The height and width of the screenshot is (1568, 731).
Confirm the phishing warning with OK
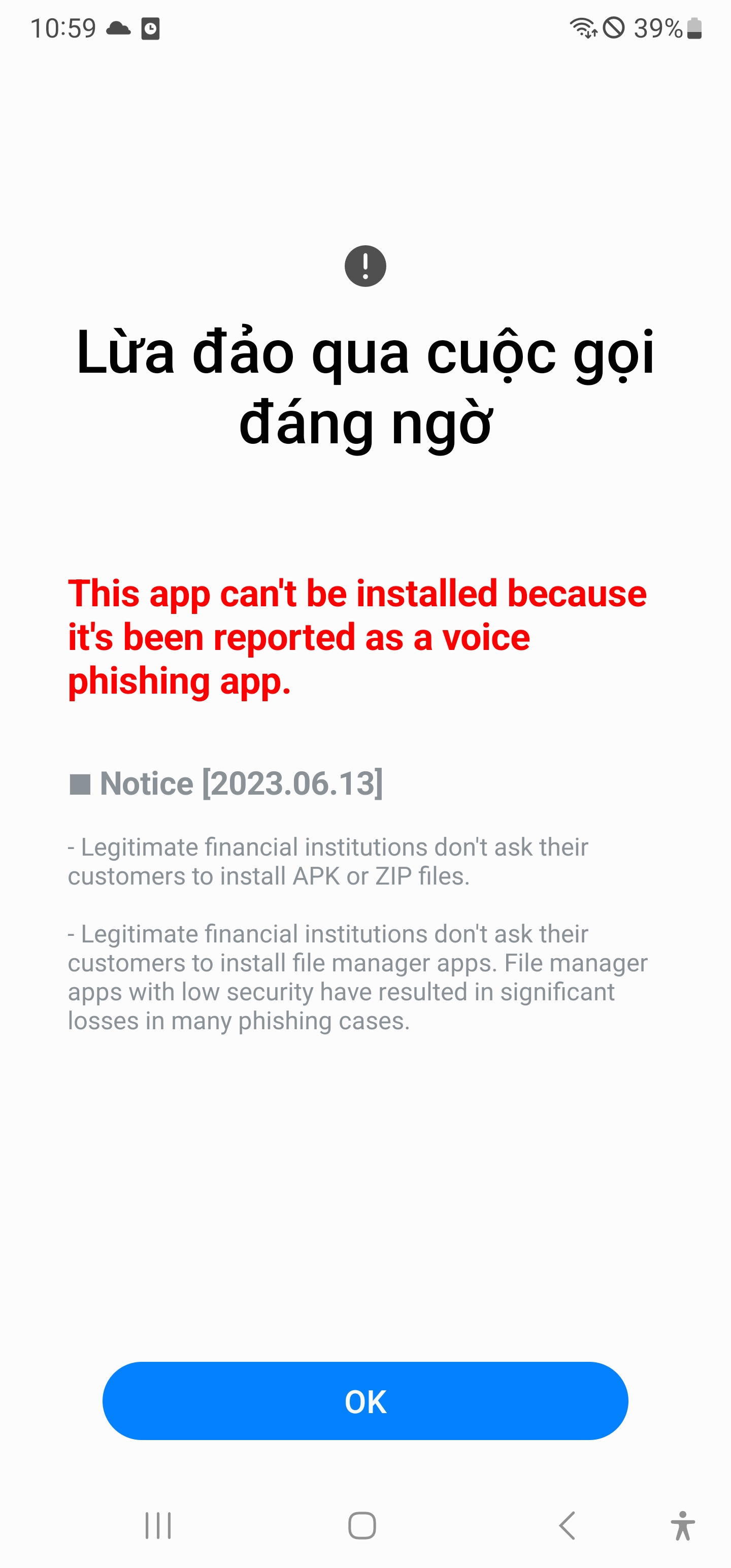click(x=365, y=1400)
